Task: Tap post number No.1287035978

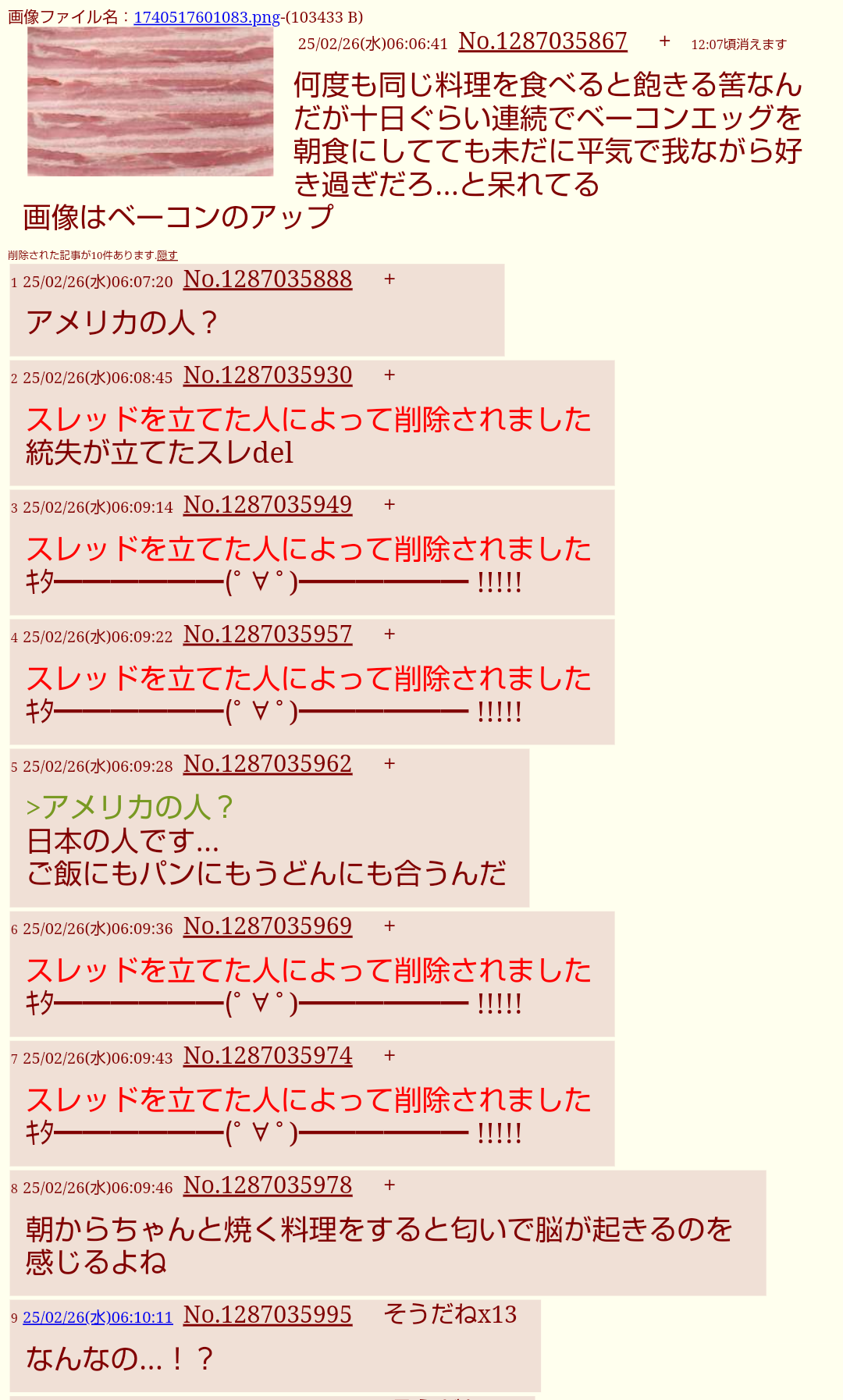Action: [268, 1186]
